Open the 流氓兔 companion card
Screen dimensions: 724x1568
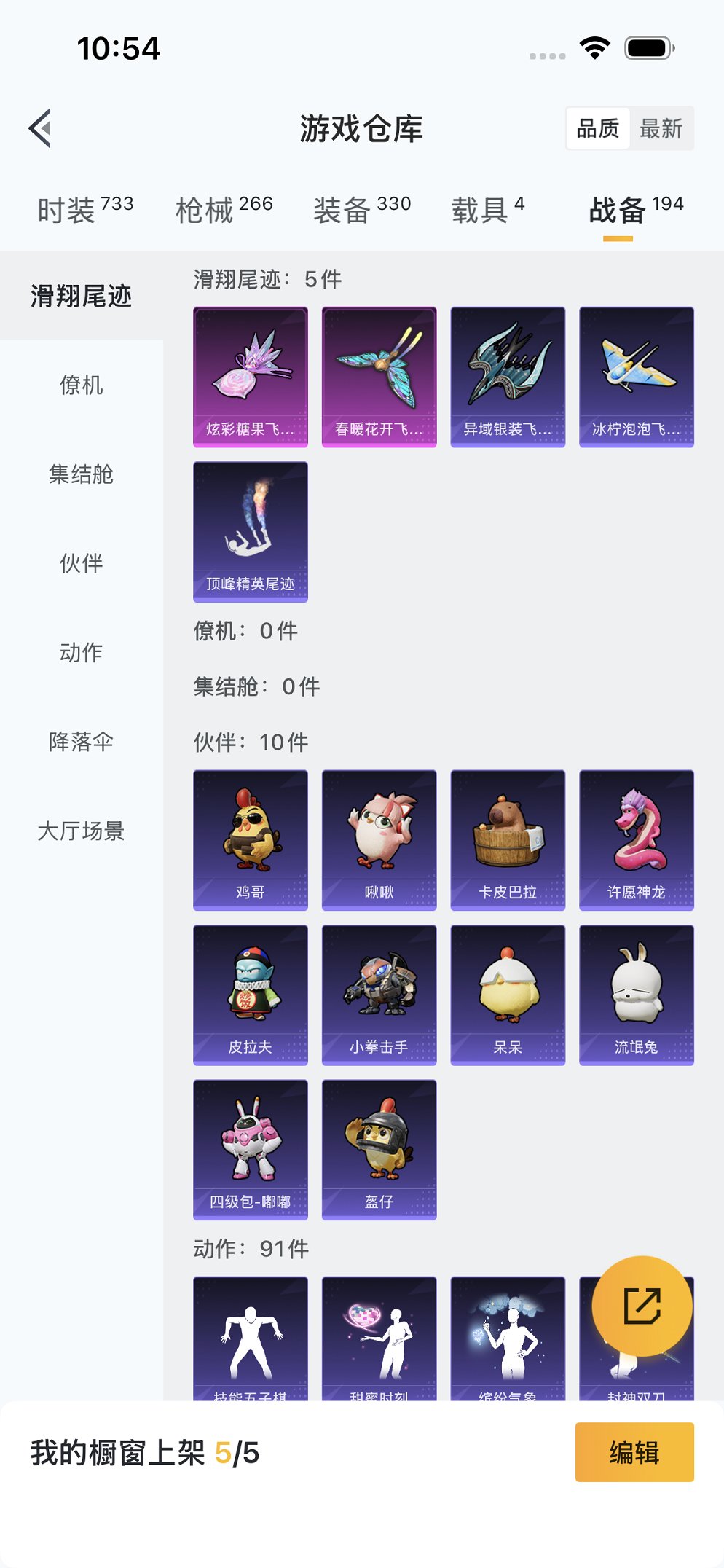coord(636,995)
